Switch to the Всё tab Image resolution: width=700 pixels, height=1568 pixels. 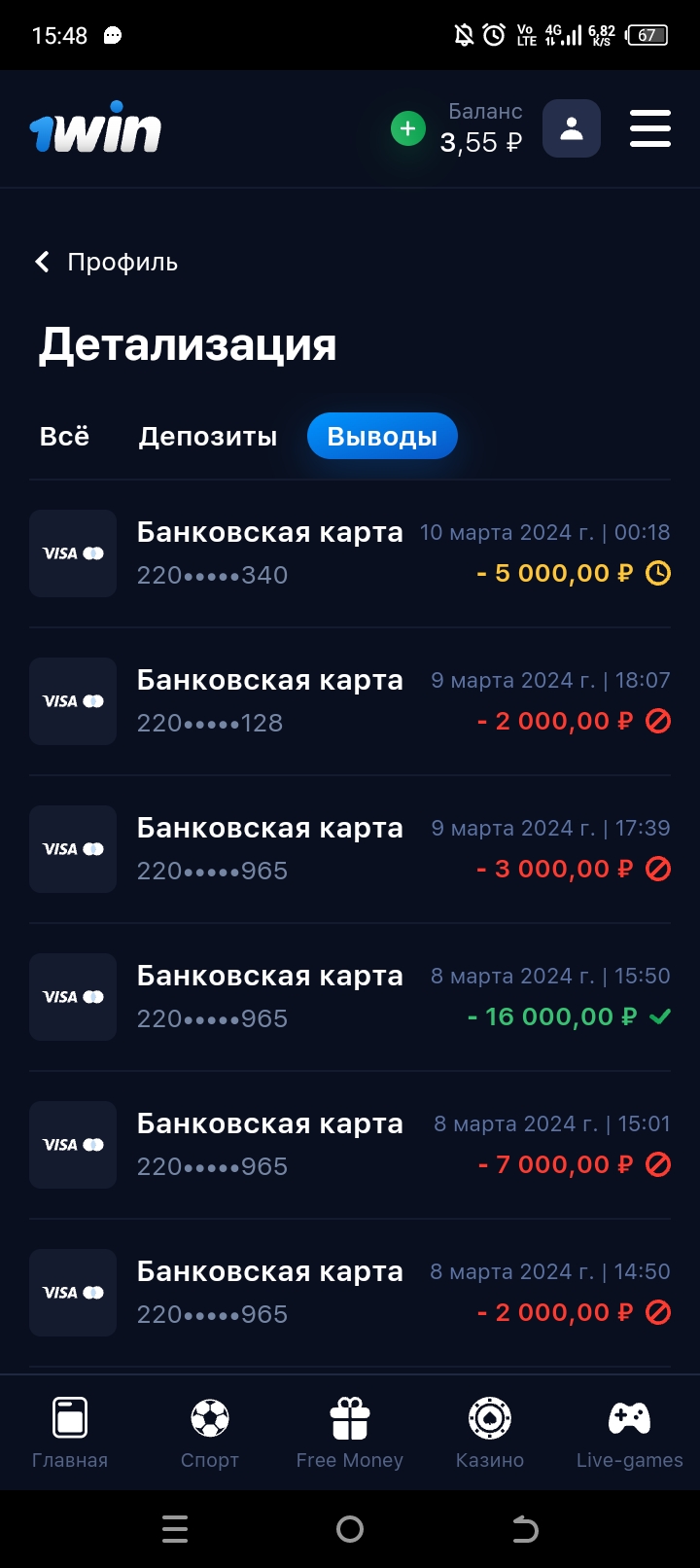click(x=64, y=436)
